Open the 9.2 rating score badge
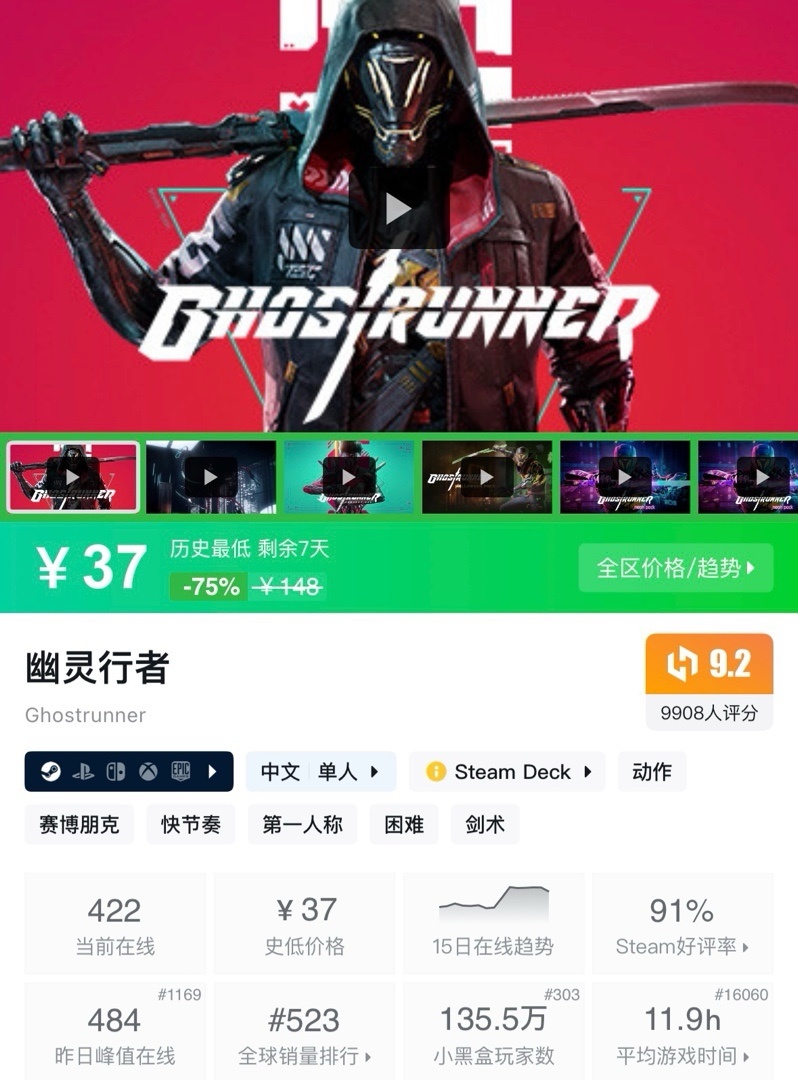This screenshot has width=798, height=1080. (709, 664)
